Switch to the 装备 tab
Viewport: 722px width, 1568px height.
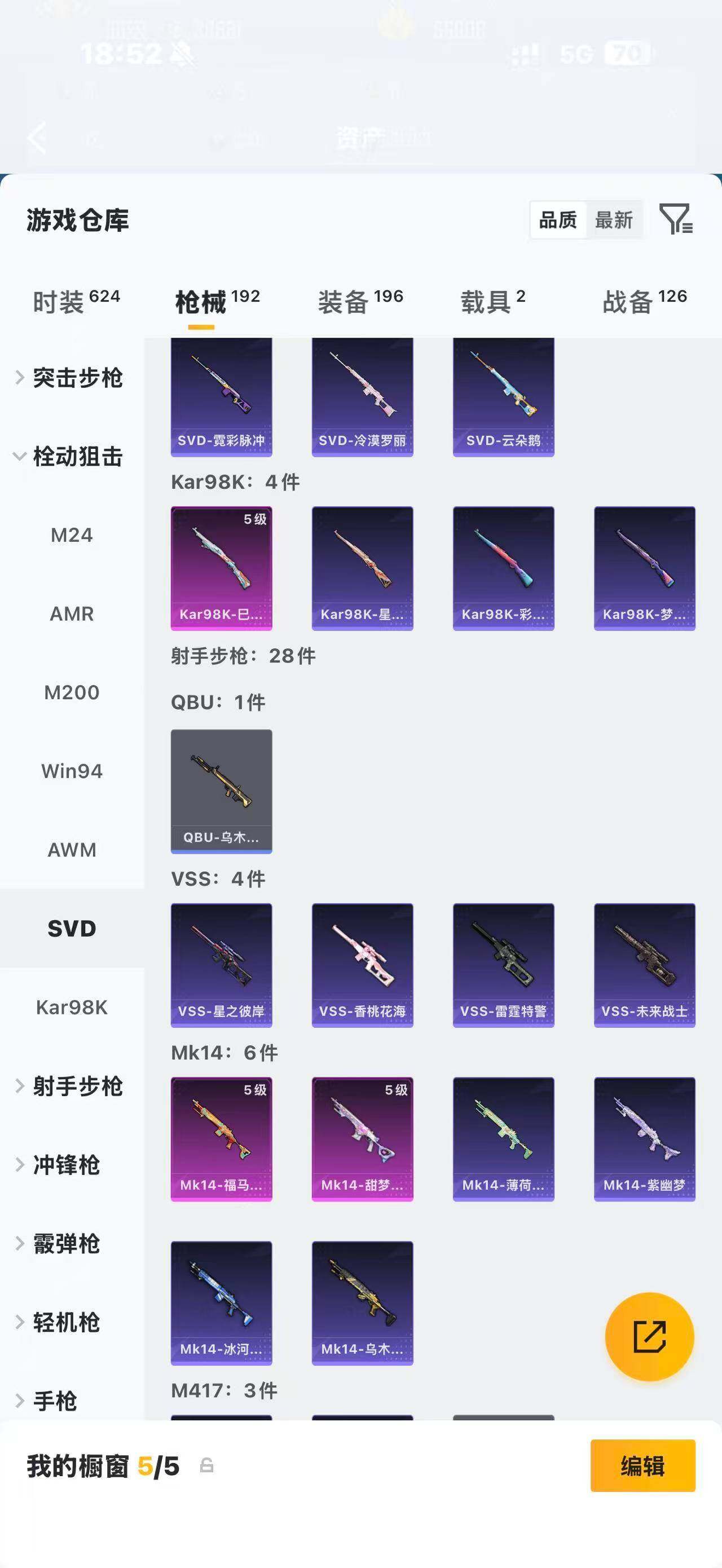[x=360, y=301]
